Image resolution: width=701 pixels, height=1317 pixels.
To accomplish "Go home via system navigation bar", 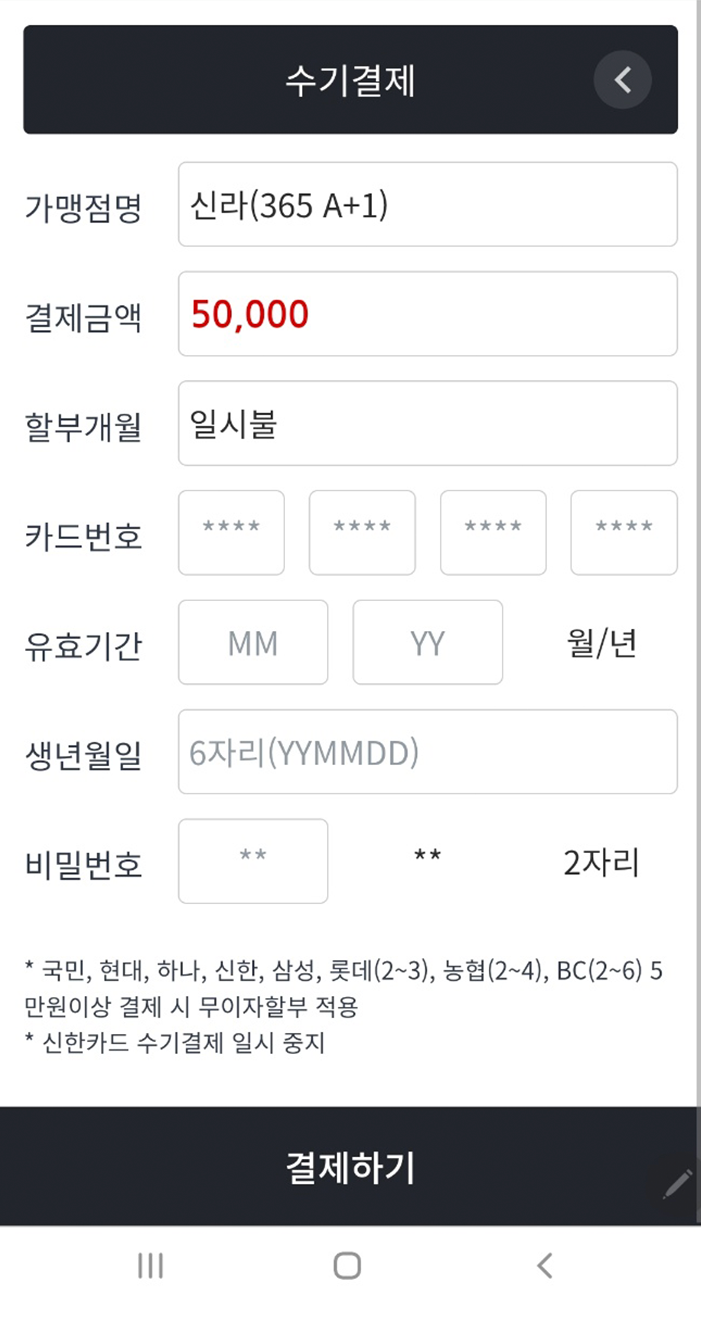I will [347, 1266].
